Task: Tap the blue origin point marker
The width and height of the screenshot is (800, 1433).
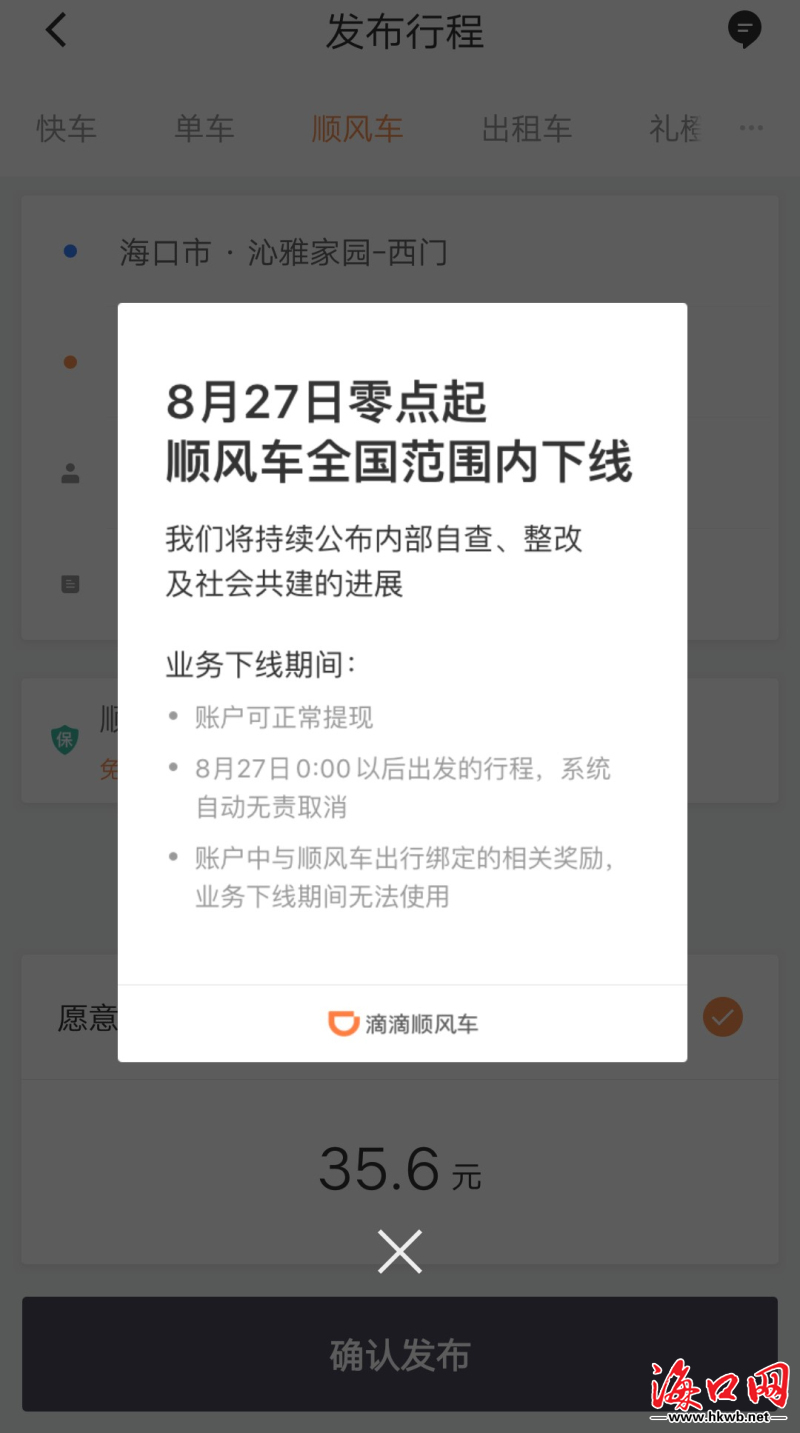Action: tap(70, 252)
